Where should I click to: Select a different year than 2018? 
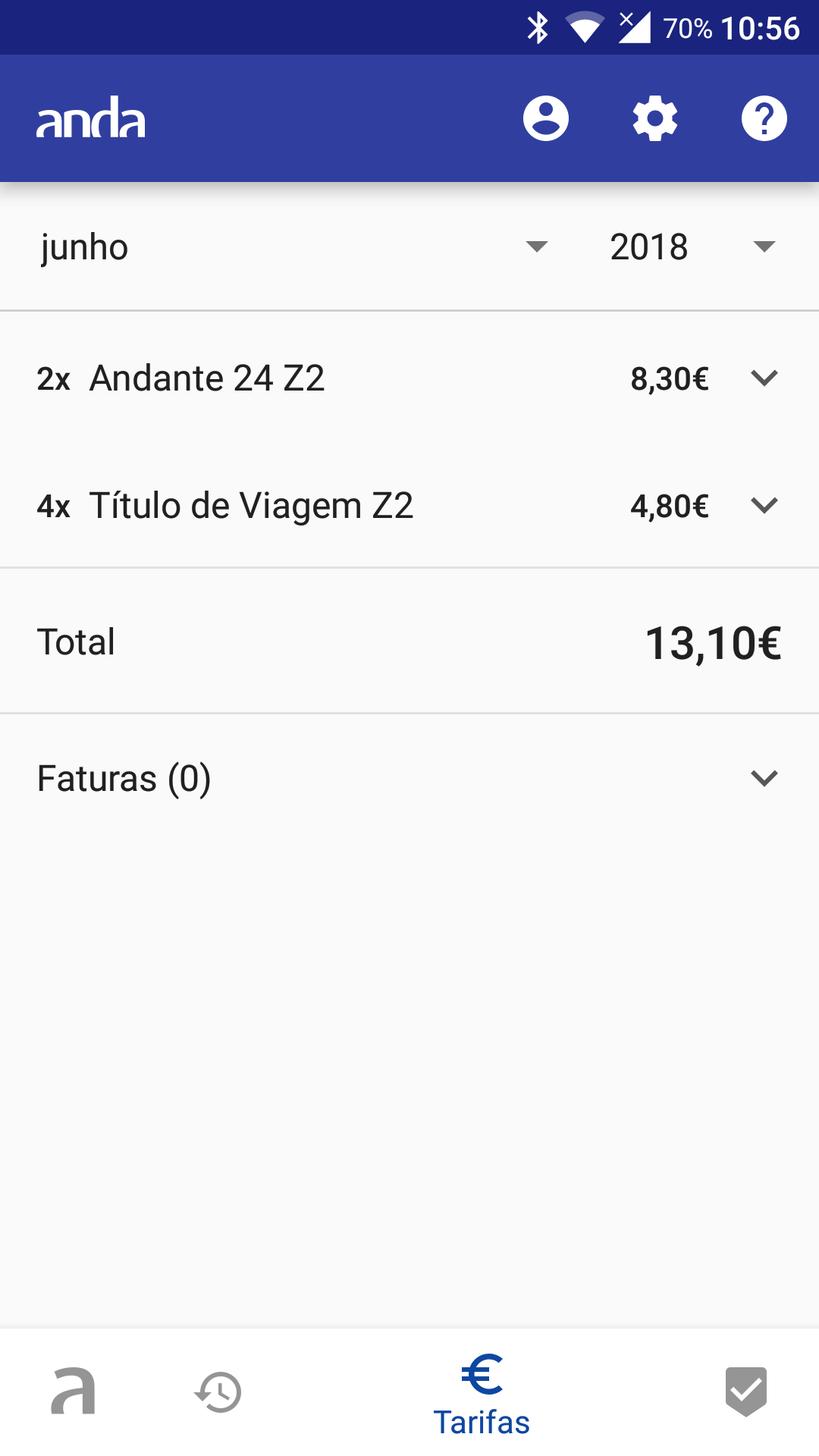(692, 247)
